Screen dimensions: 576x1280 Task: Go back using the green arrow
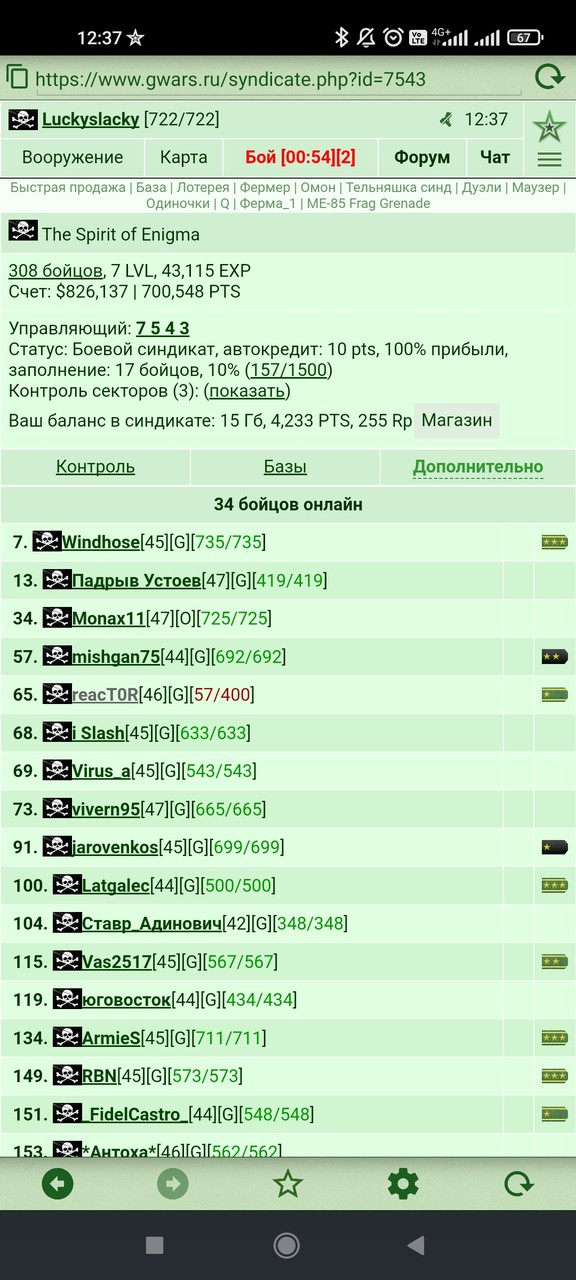pos(58,1185)
